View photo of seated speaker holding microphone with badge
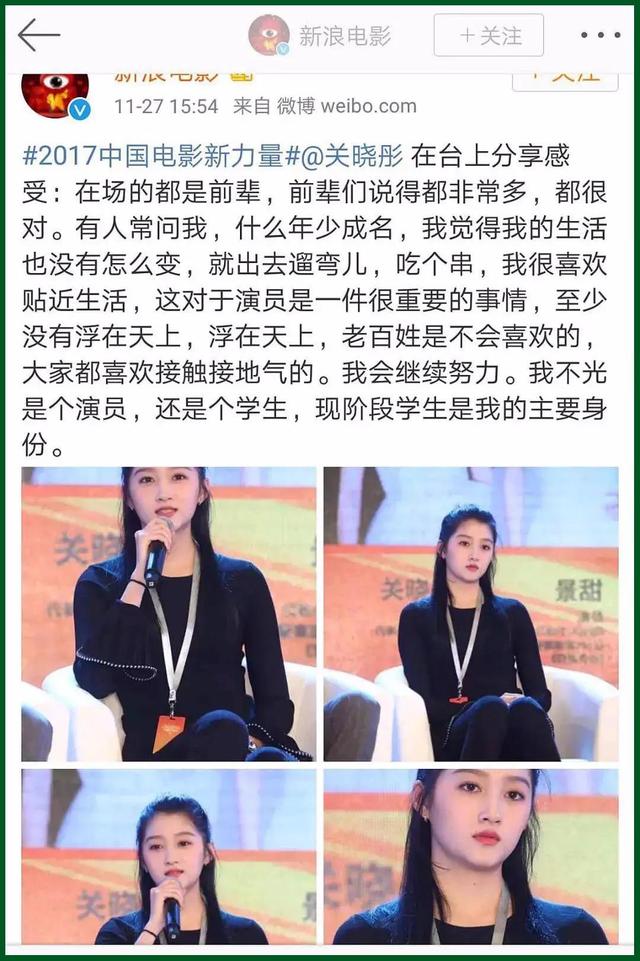This screenshot has height=961, width=640. (x=168, y=613)
